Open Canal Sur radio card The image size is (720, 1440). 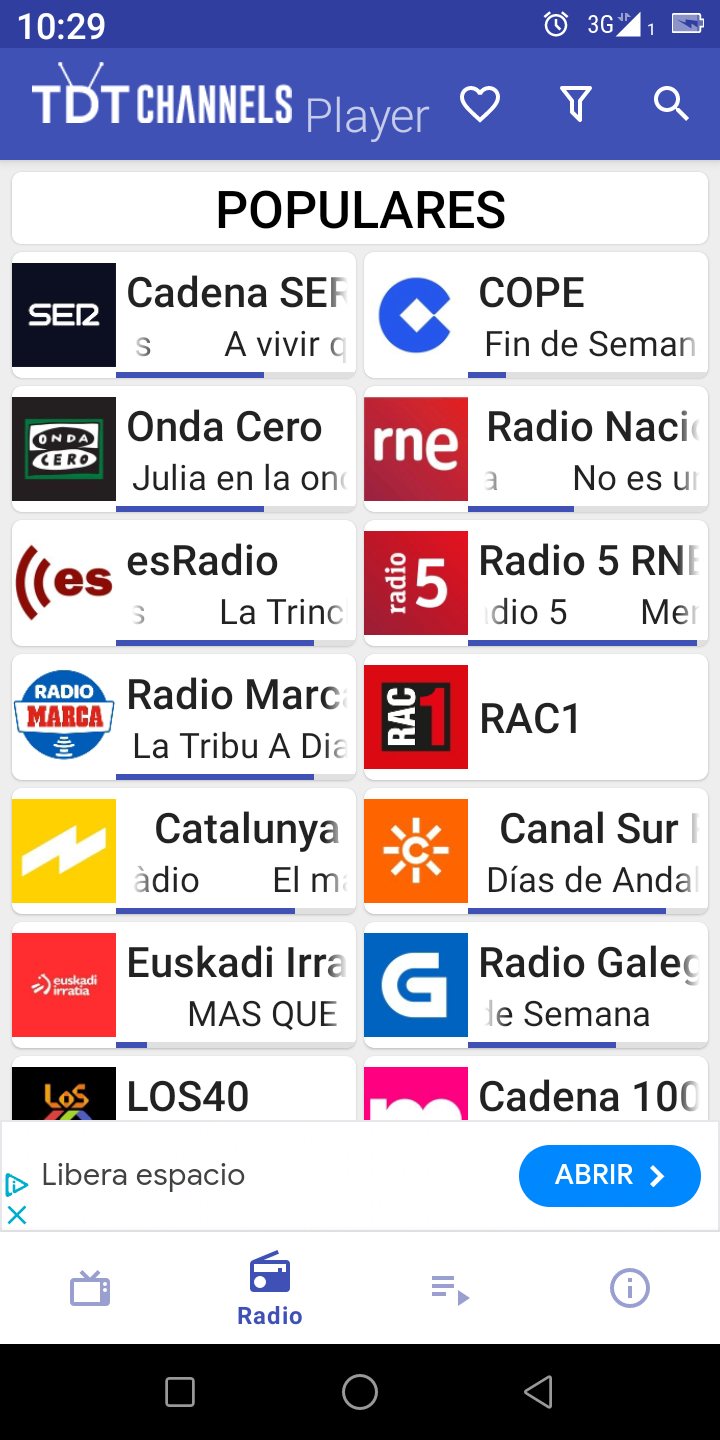pos(536,851)
